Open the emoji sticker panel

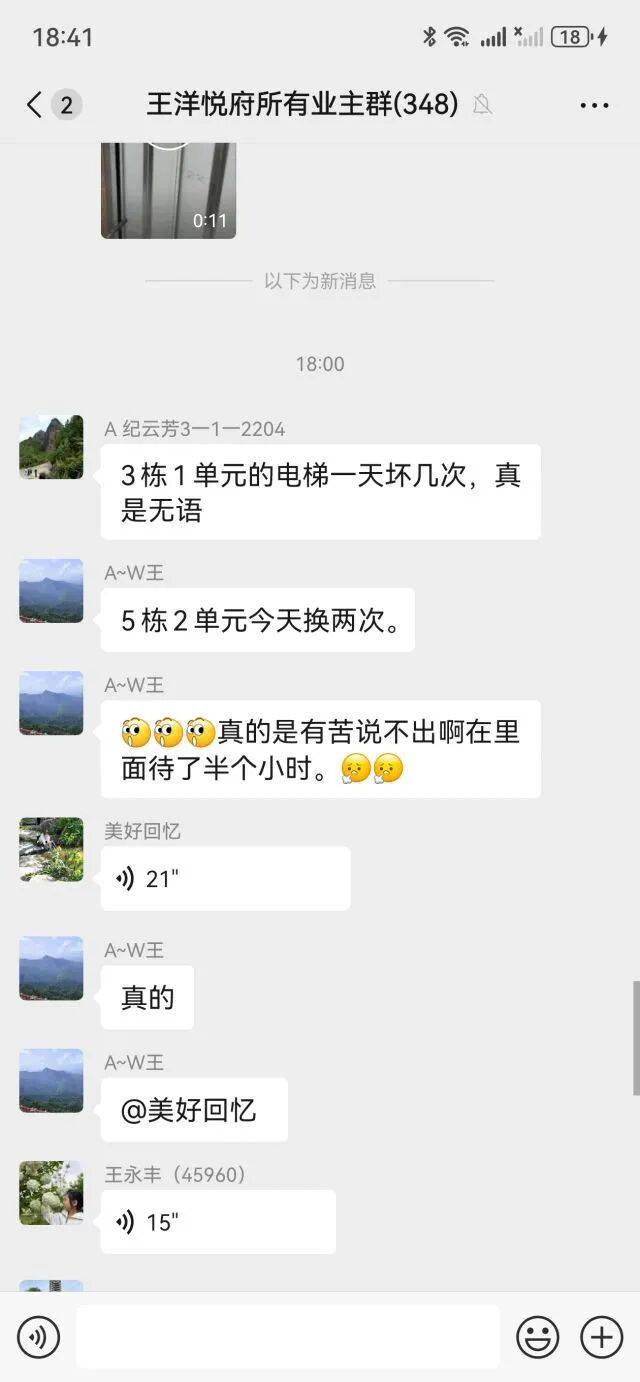537,1337
